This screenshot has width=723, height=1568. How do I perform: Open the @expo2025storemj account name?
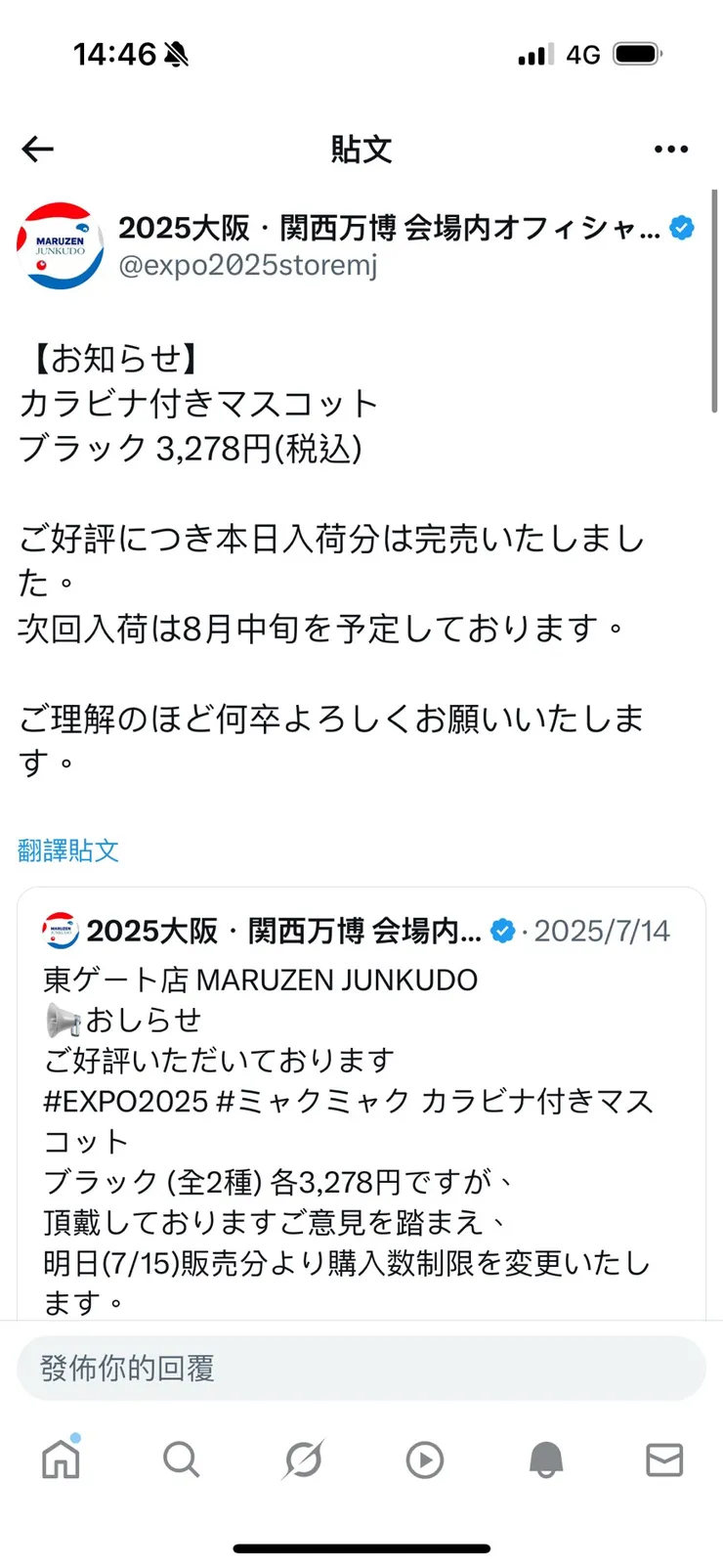[247, 265]
